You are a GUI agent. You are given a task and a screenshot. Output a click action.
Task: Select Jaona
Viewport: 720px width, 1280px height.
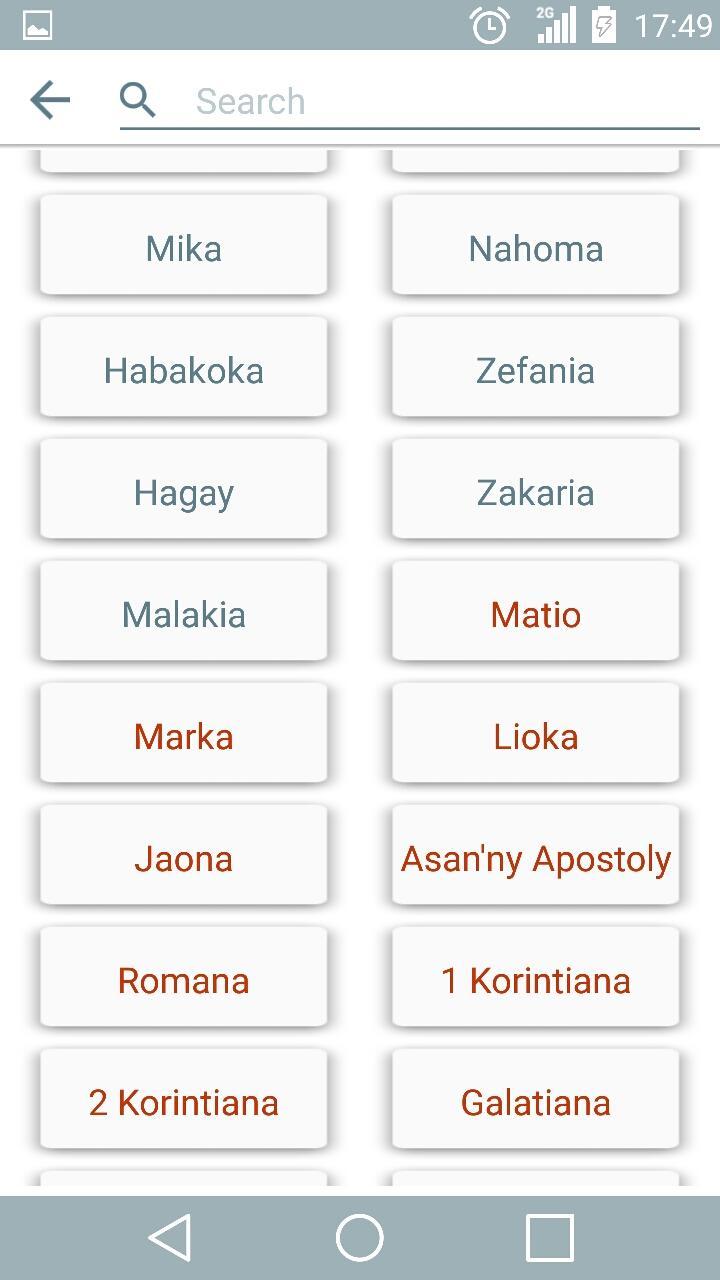click(x=184, y=858)
